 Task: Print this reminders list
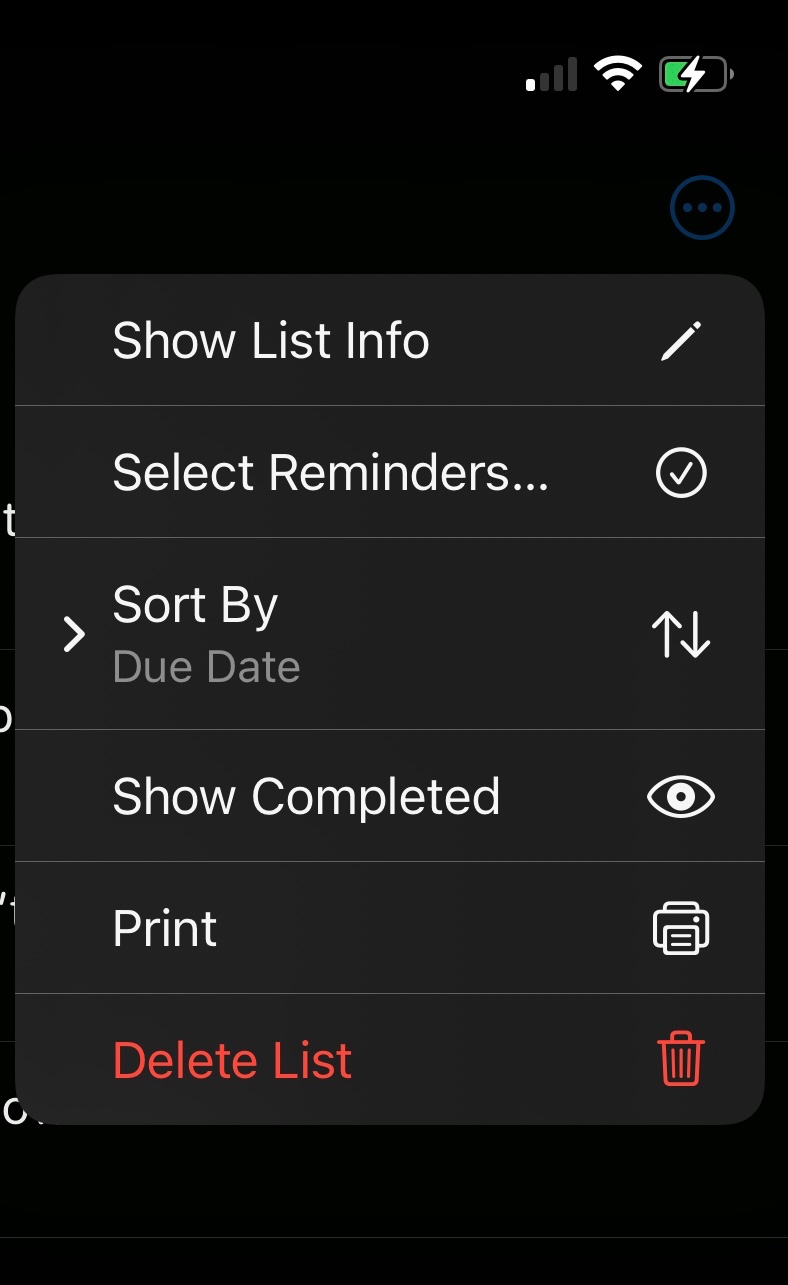click(x=390, y=928)
